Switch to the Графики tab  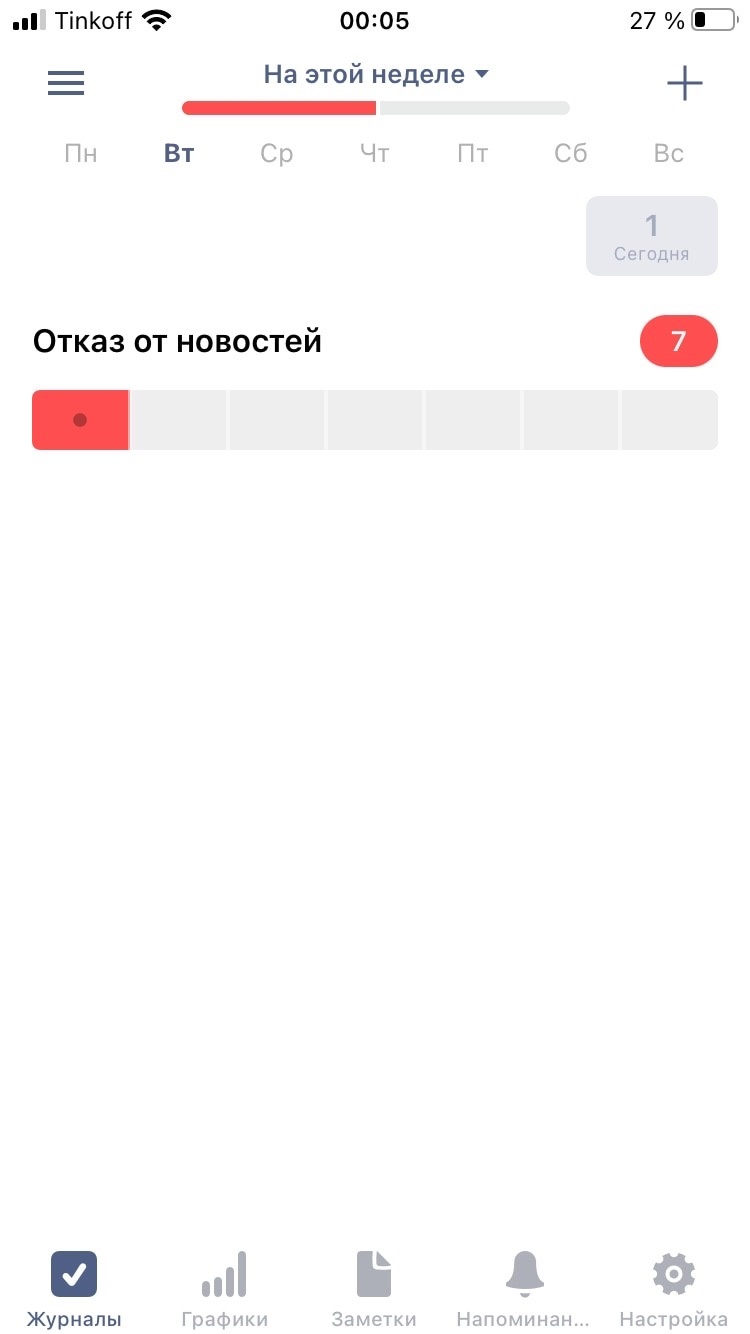(224, 1290)
